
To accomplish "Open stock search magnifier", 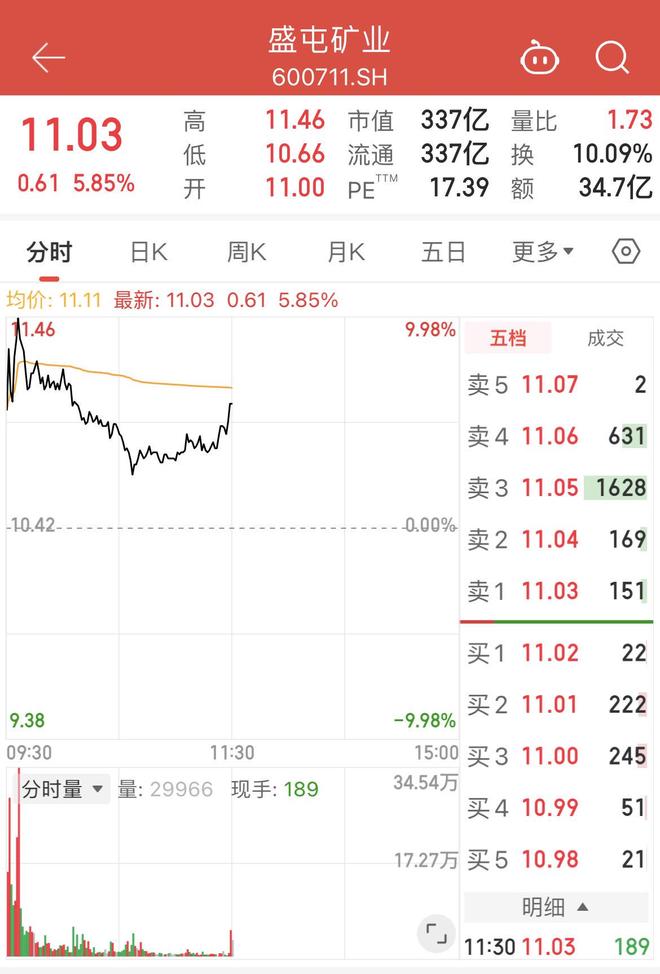I will point(612,58).
